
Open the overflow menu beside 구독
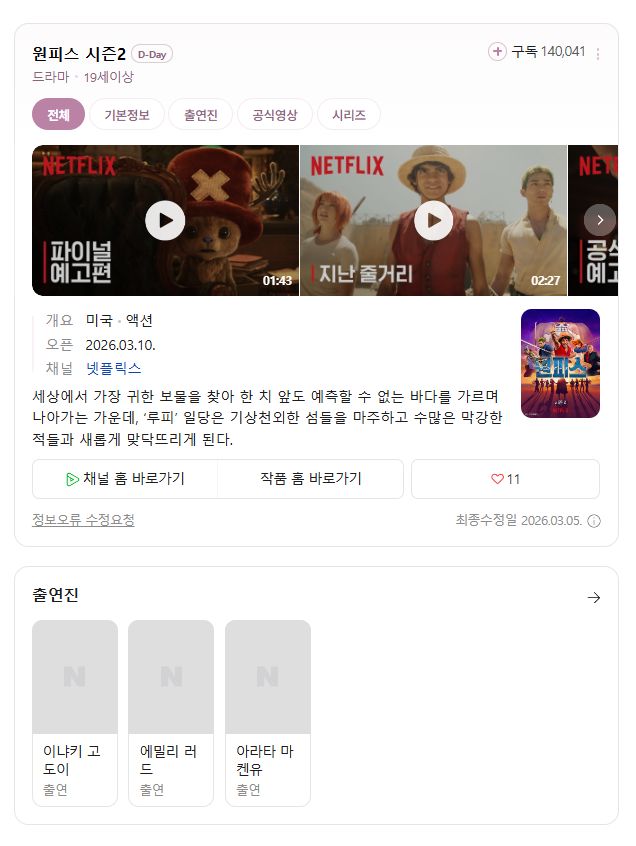(598, 54)
